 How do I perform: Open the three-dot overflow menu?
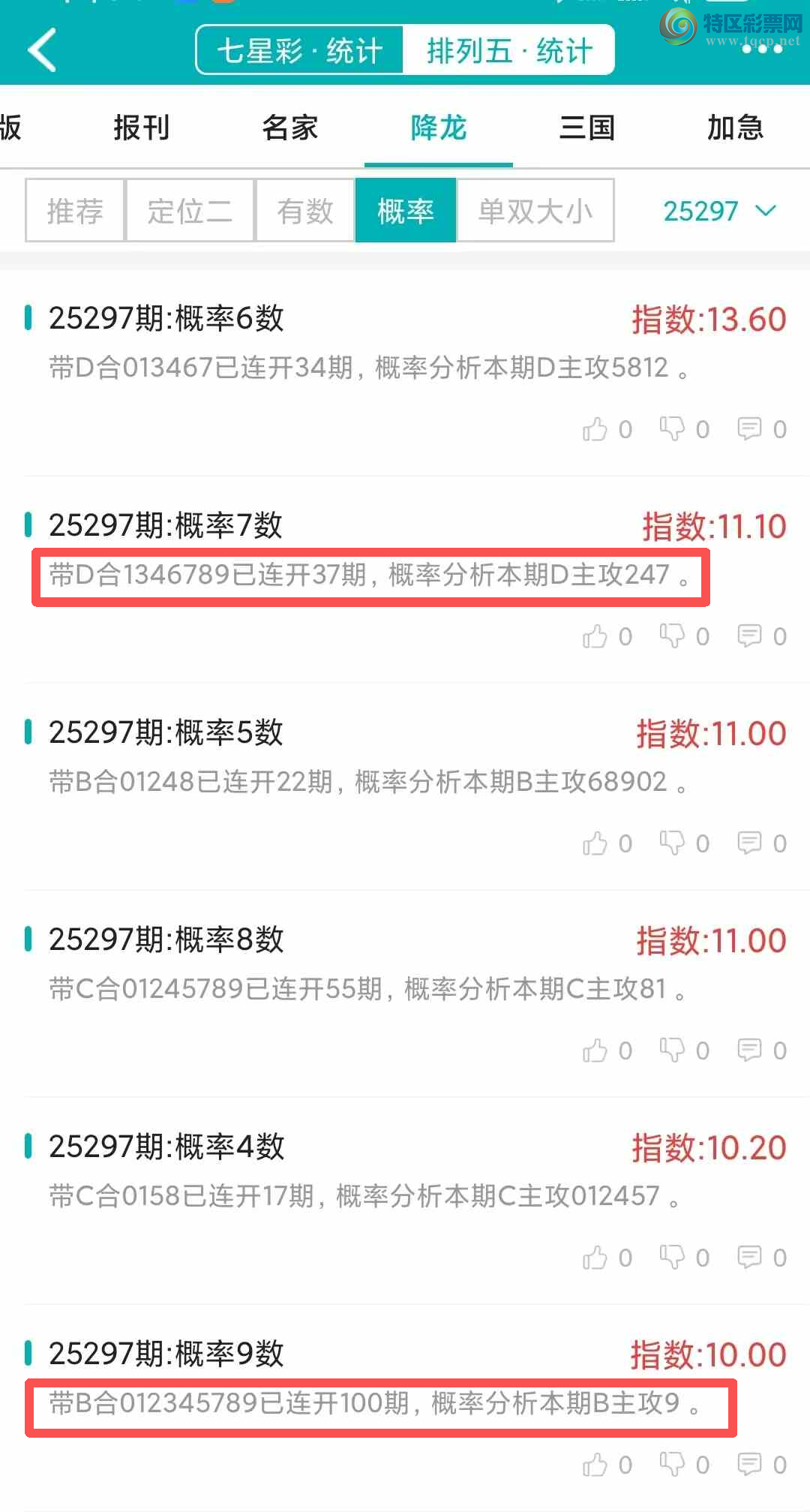tap(762, 49)
